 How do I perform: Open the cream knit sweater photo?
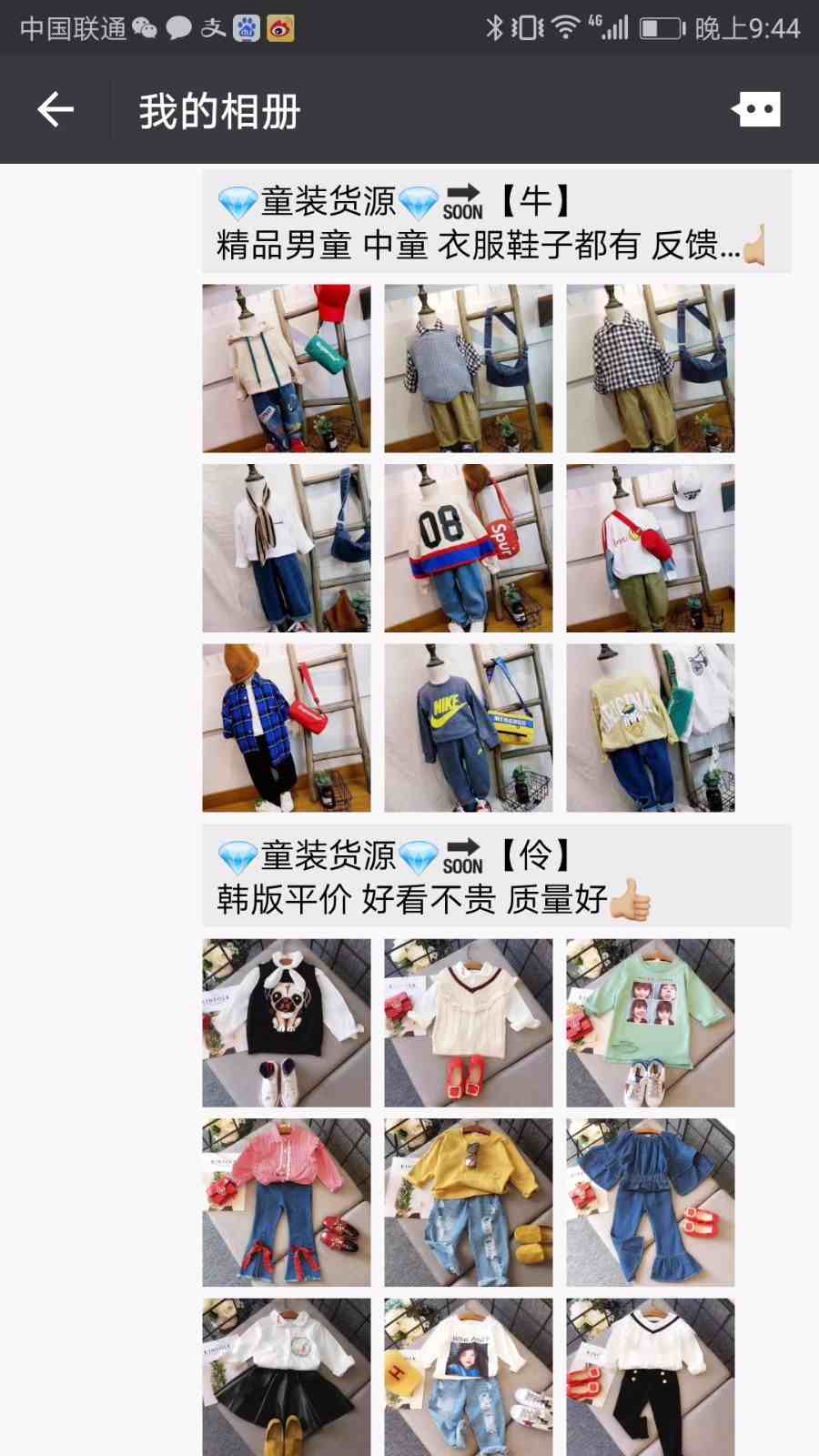pyautogui.click(x=469, y=1023)
